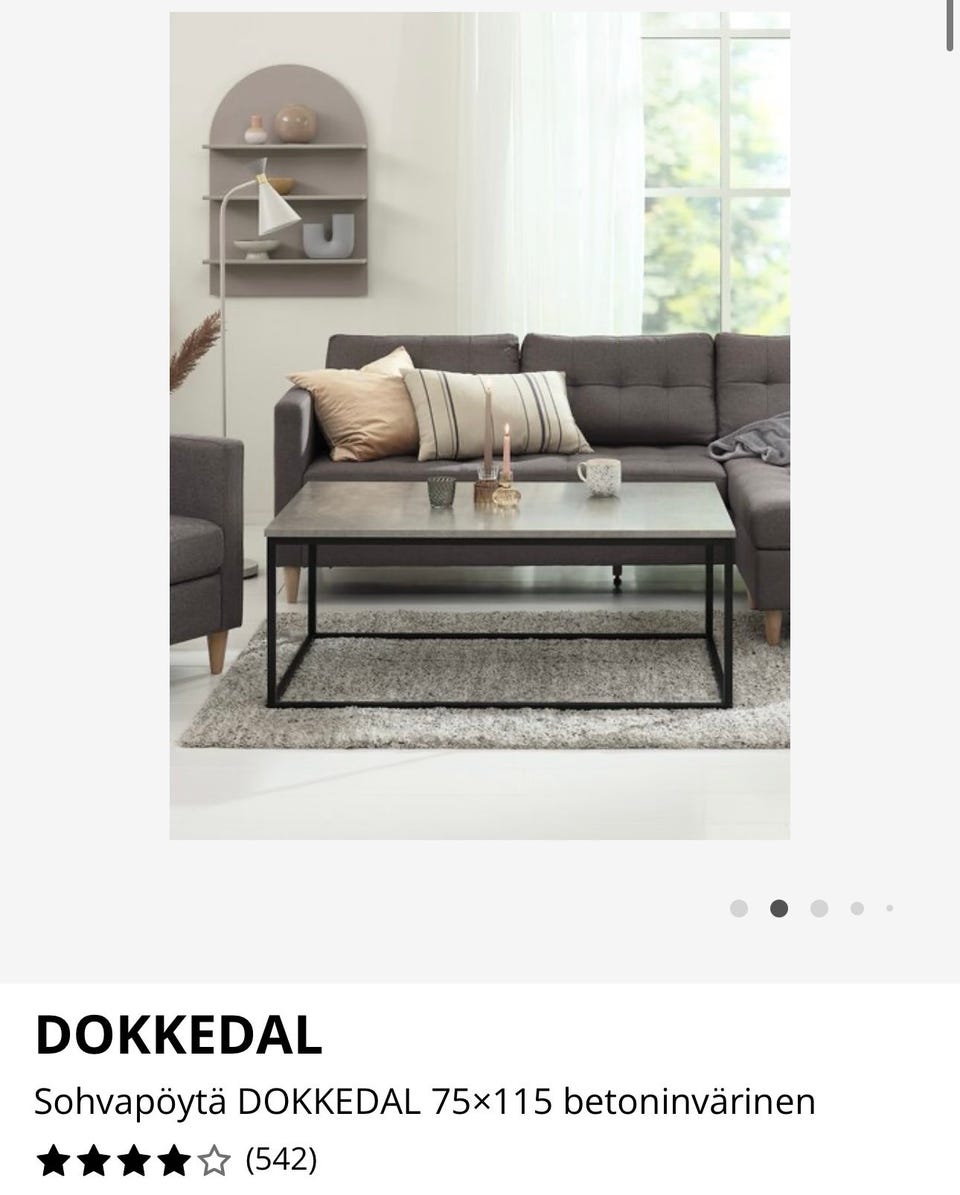
Task: Open the DOKKEDAL product photo fullscreen
Action: [x=479, y=425]
